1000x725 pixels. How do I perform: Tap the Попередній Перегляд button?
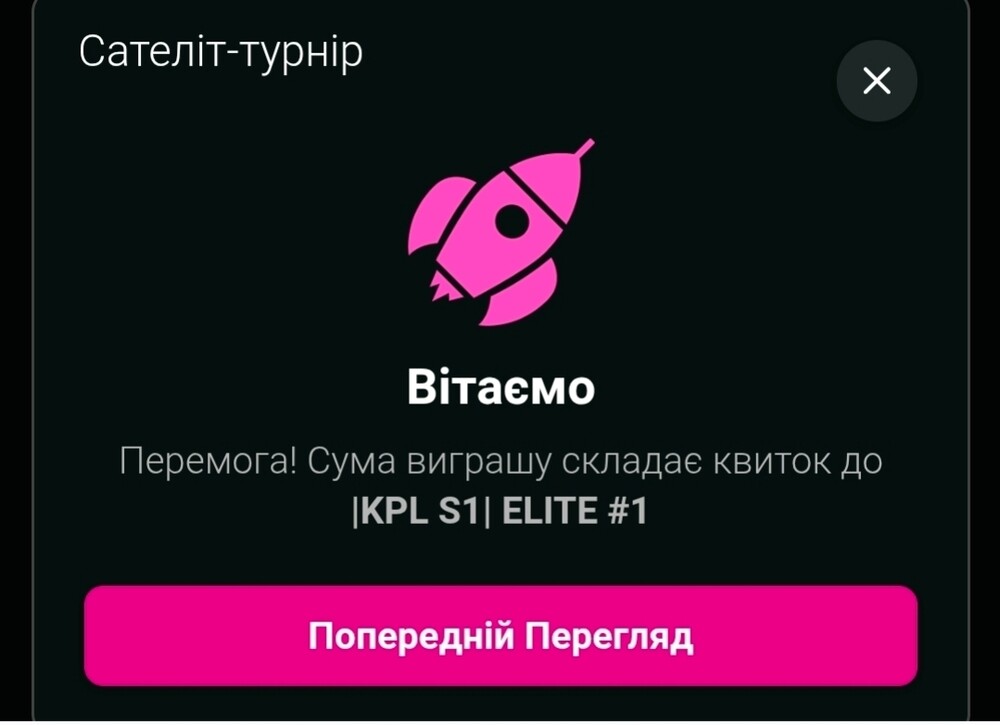point(500,636)
